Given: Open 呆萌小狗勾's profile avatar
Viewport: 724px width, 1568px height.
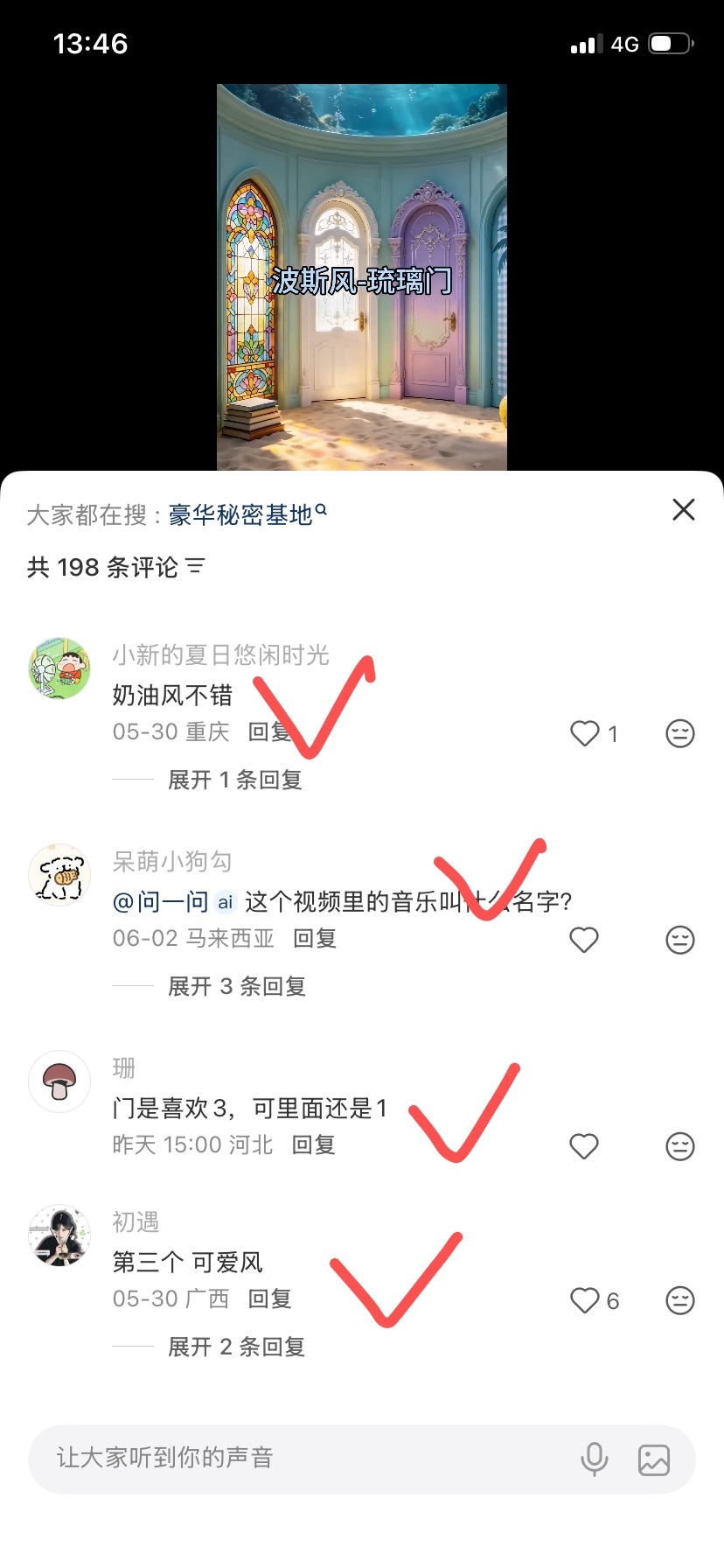Looking at the screenshot, I should tap(59, 874).
